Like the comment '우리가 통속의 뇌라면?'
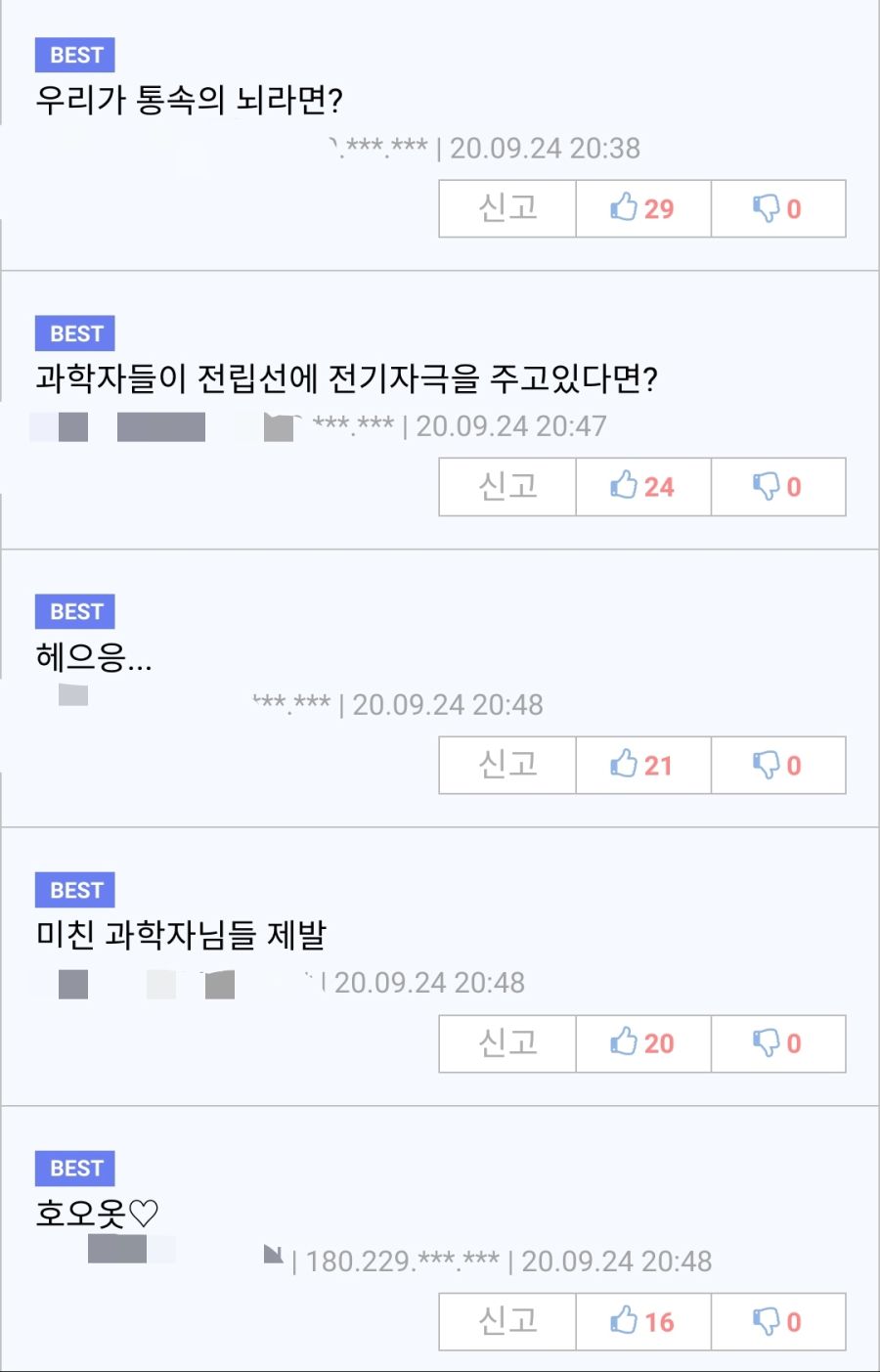The image size is (880, 1372). (x=642, y=208)
